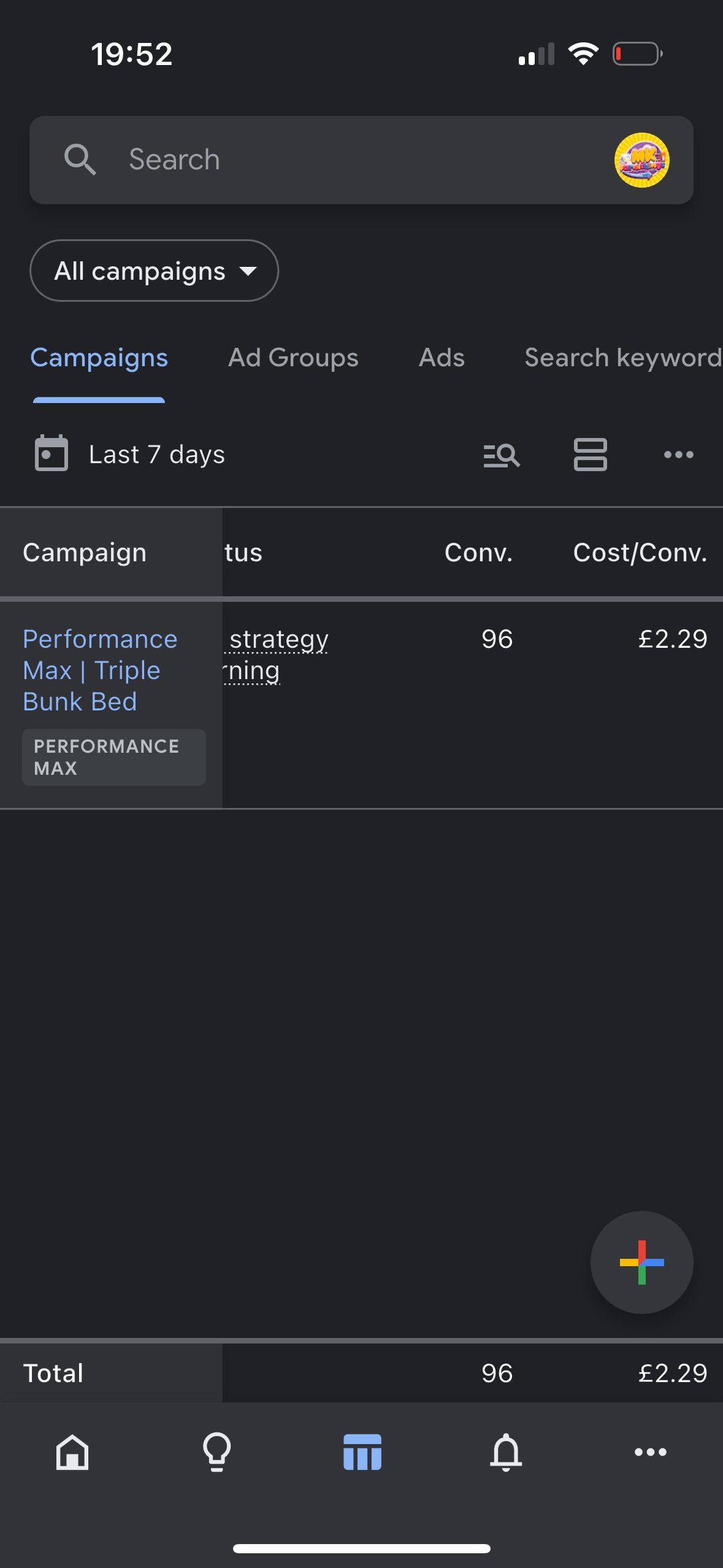723x1568 pixels.
Task: Expand the All campaigns dropdown
Action: [x=154, y=271]
